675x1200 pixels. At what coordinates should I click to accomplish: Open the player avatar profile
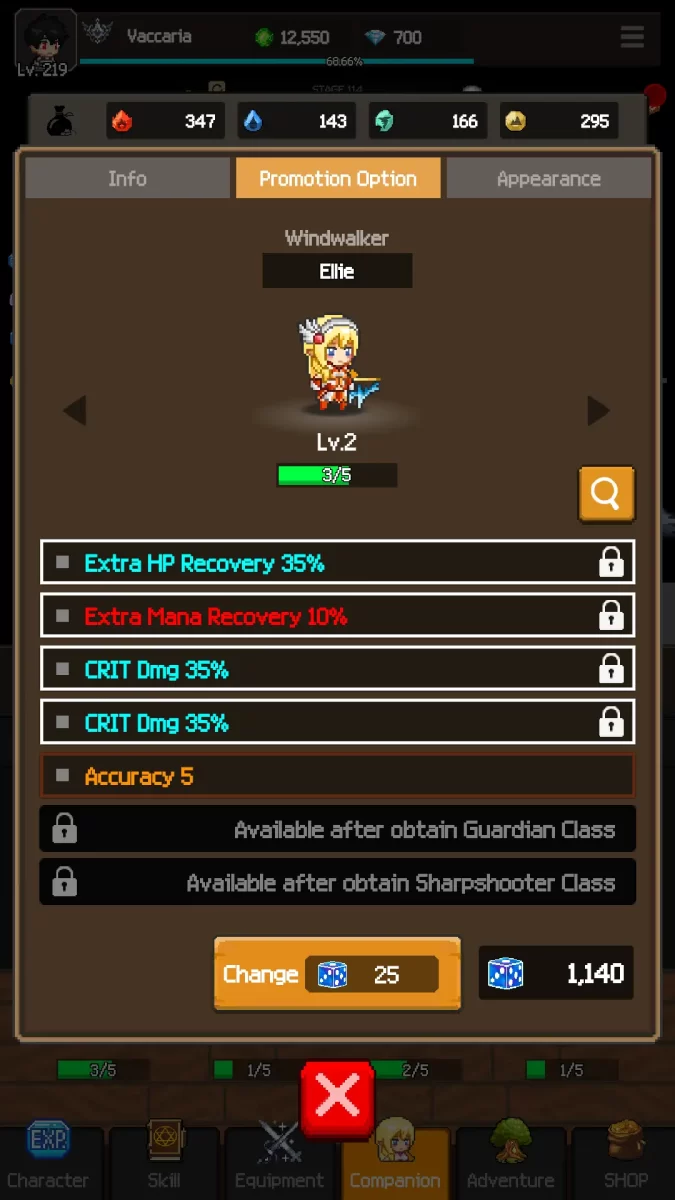(45, 40)
